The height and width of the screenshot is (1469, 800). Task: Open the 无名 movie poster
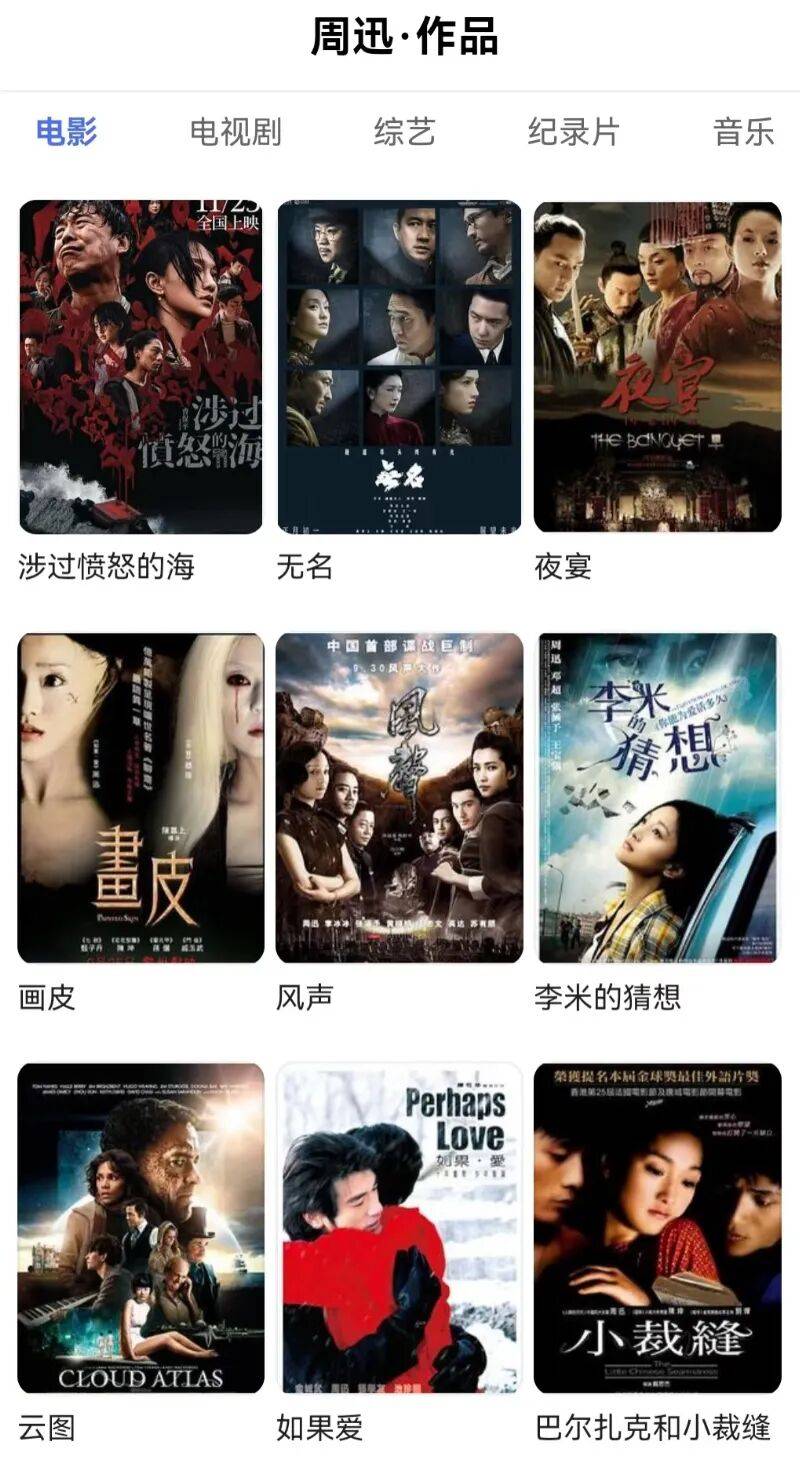point(399,367)
